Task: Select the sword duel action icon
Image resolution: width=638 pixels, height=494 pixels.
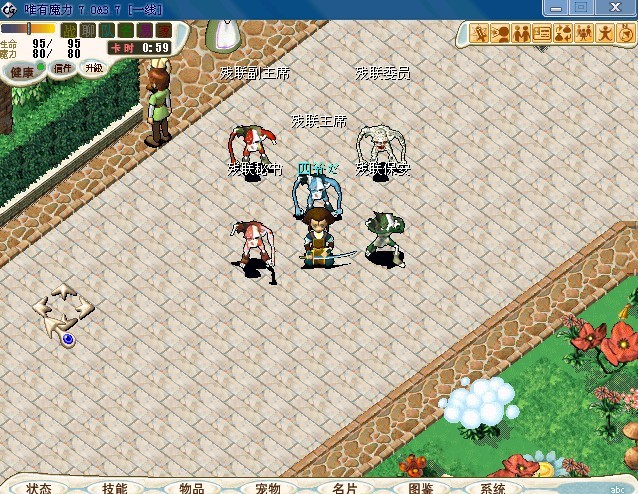Action: [479, 33]
